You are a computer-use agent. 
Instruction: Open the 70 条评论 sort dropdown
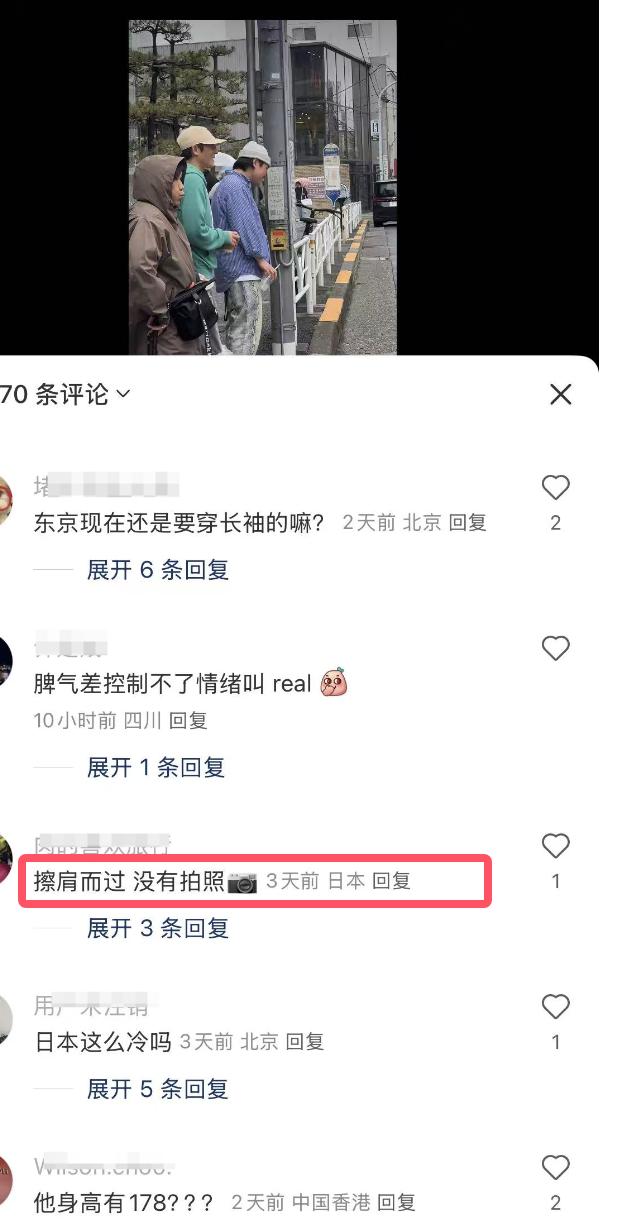point(66,394)
